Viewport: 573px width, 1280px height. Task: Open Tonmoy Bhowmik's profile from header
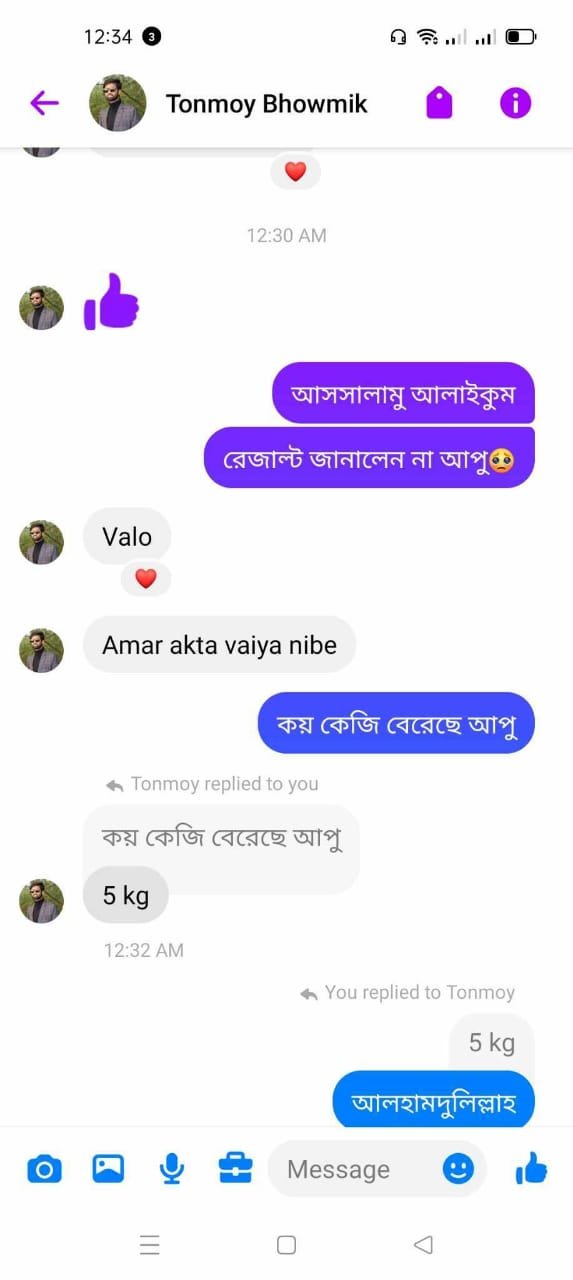(x=266, y=104)
